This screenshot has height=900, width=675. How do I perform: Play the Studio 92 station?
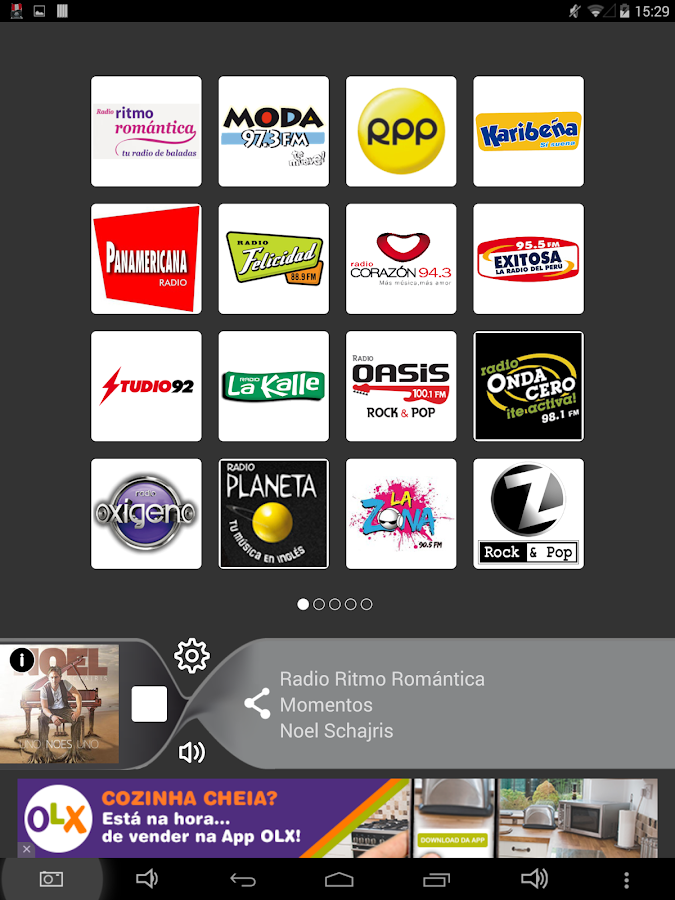[146, 386]
